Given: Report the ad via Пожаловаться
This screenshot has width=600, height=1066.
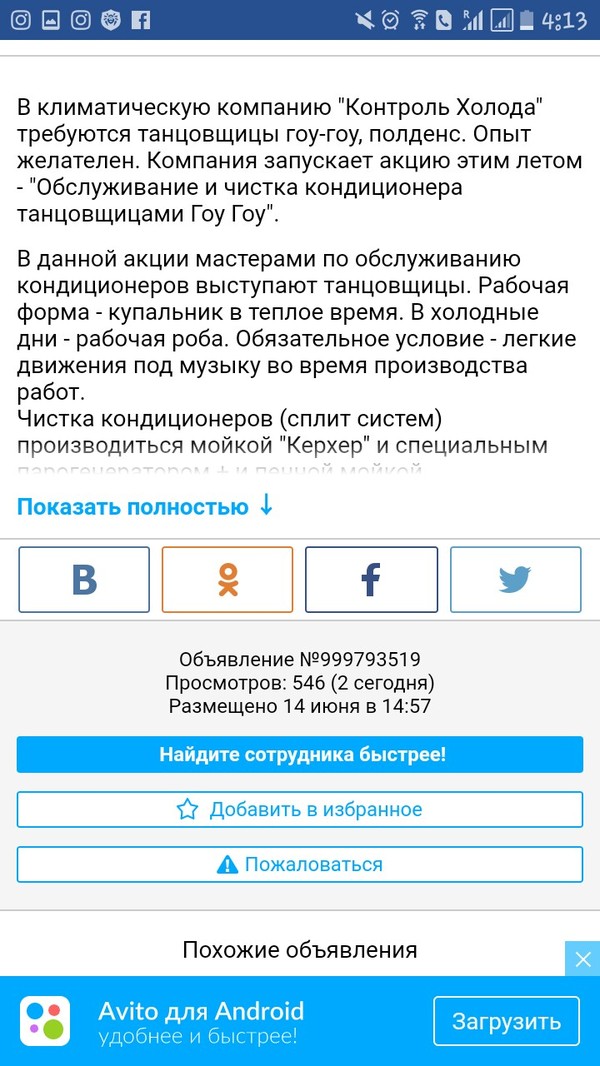Looking at the screenshot, I should (x=300, y=865).
